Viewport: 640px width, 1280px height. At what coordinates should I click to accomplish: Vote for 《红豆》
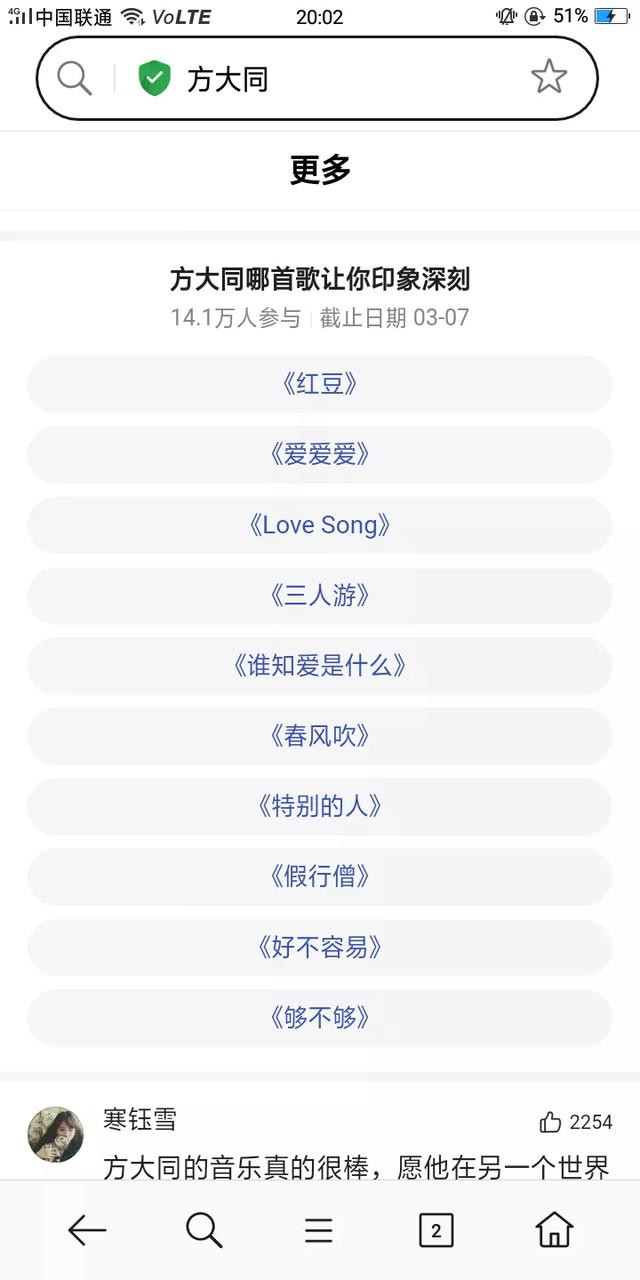320,384
